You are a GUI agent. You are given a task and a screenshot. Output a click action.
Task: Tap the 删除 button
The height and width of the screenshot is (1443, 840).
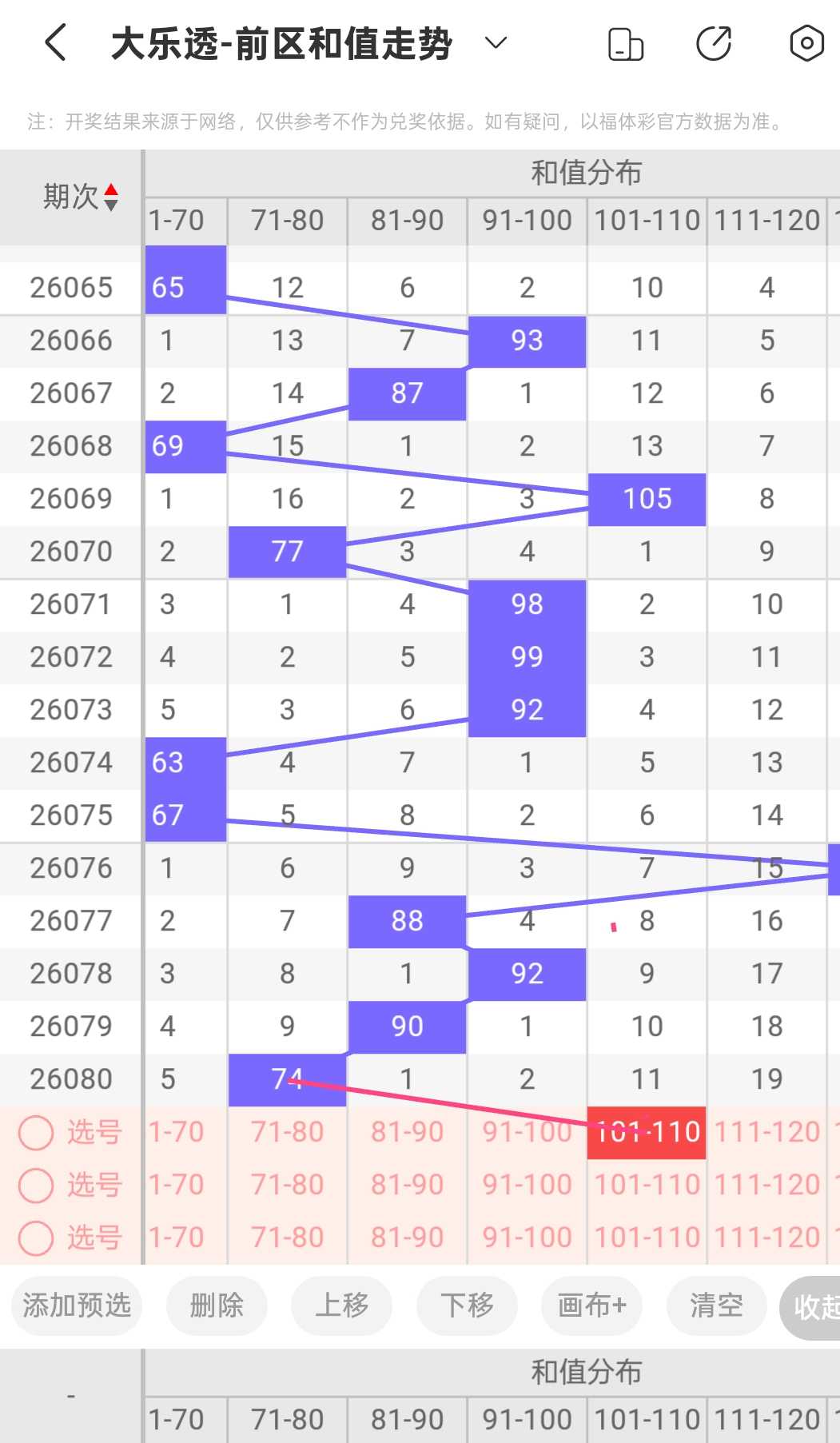[x=217, y=1305]
